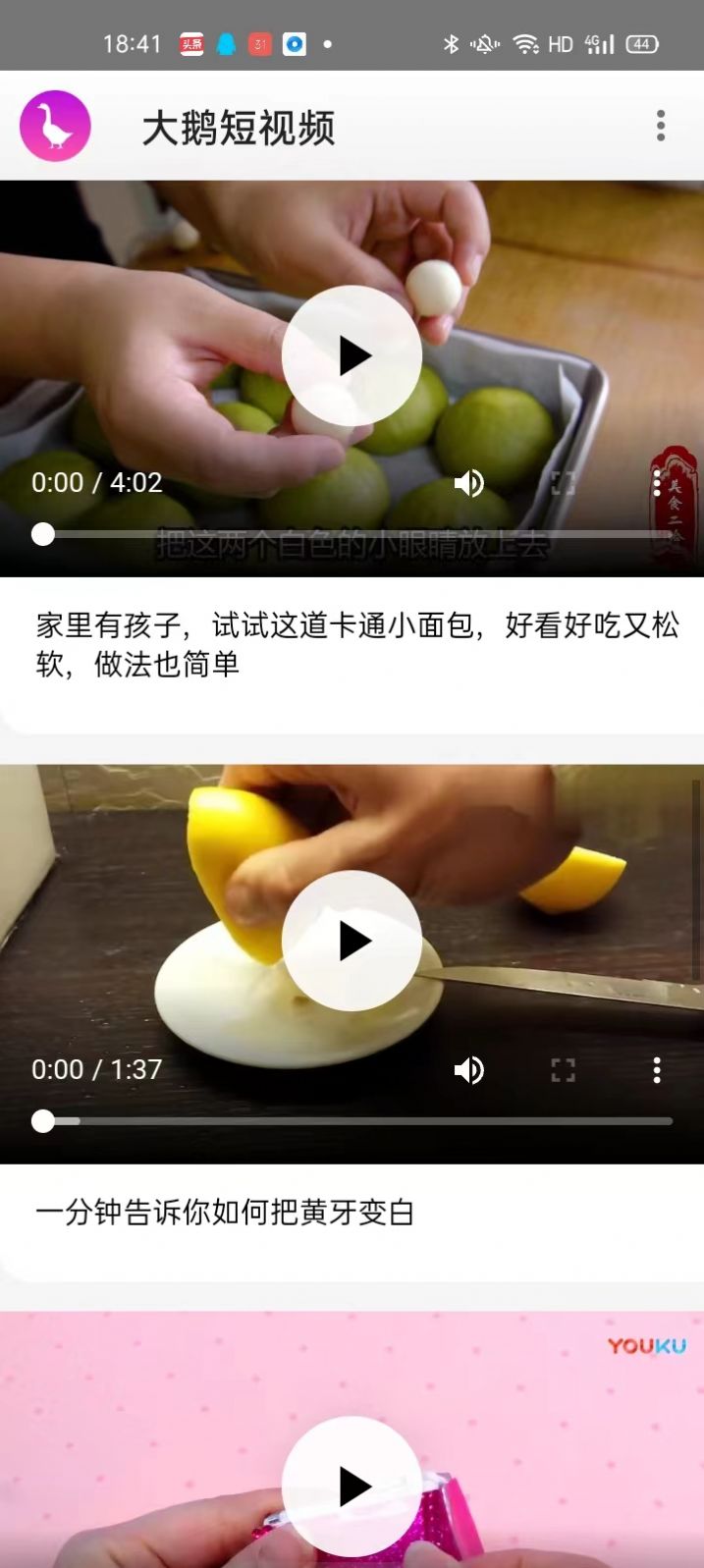
Task: Play the pink YOUKU video
Action: tap(352, 1487)
